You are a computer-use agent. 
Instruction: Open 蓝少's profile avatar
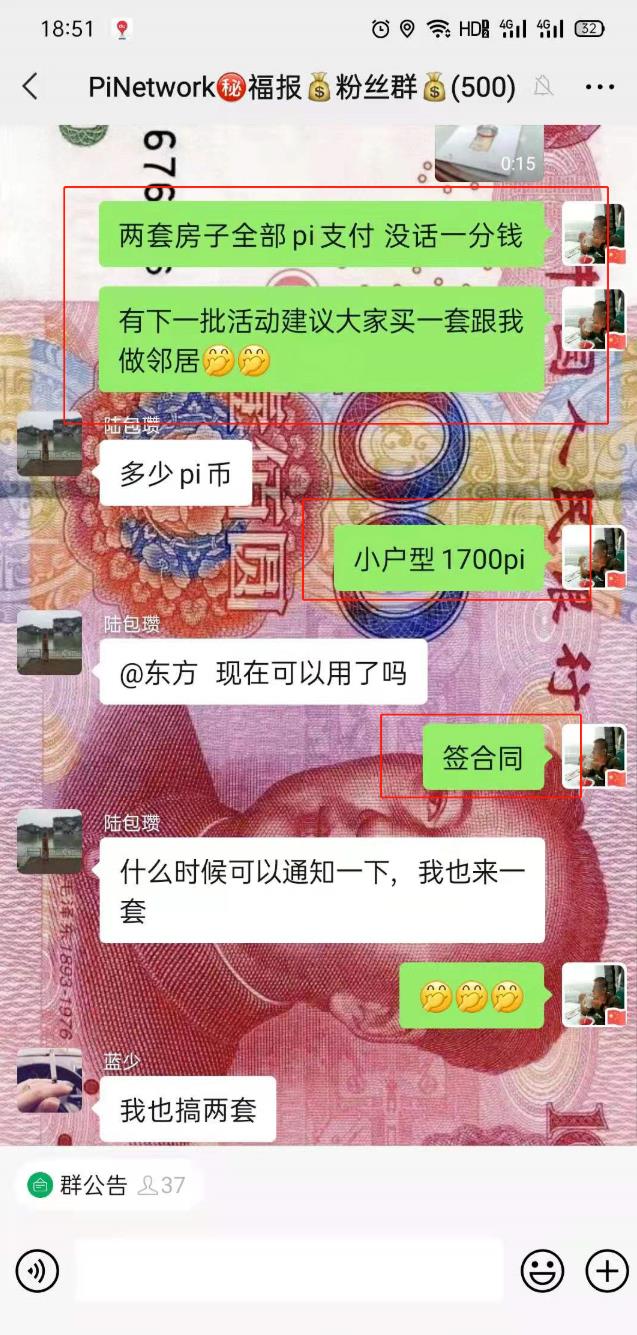tap(50, 1080)
